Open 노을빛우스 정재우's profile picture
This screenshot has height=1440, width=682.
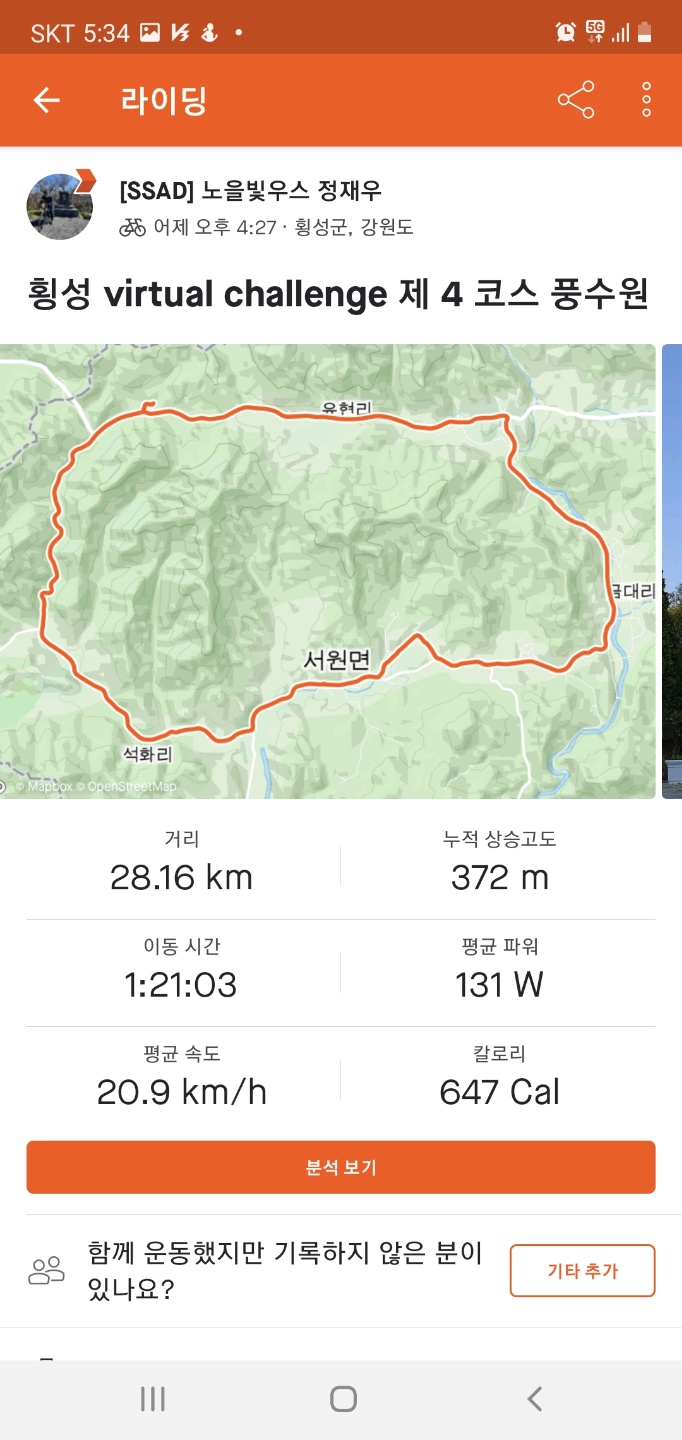60,206
